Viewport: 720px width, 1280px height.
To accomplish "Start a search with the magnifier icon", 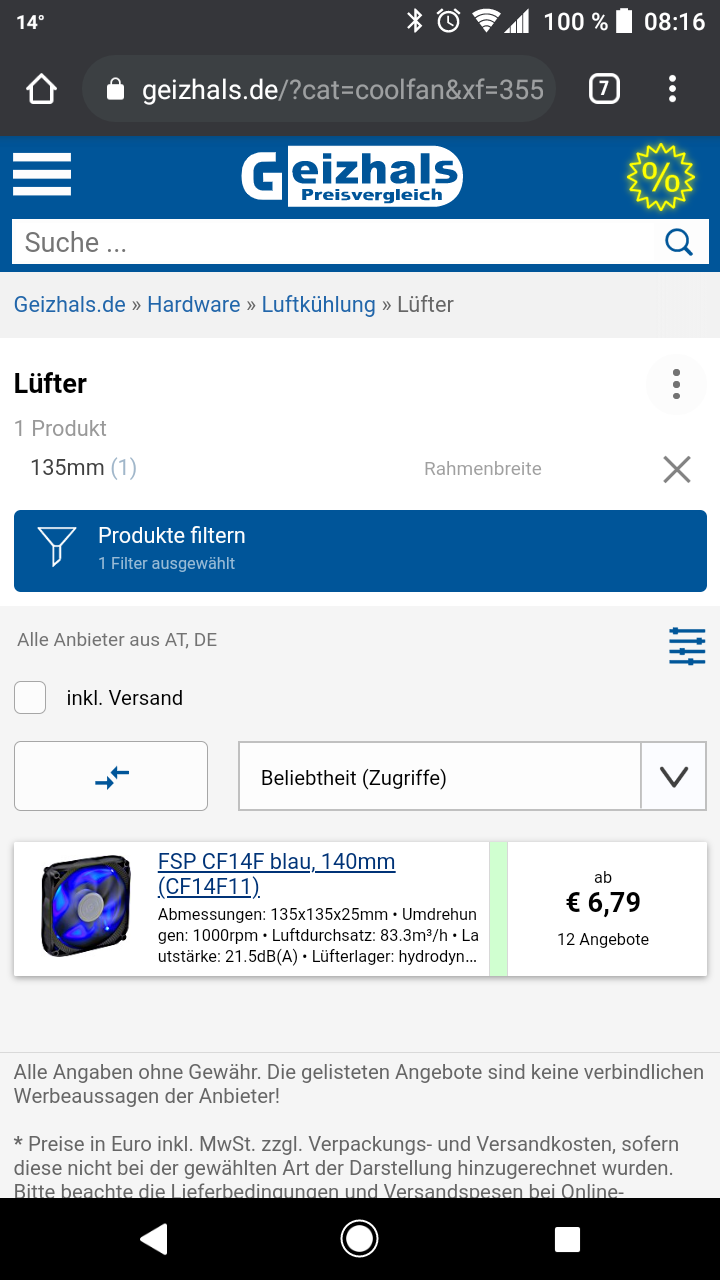I will [x=679, y=241].
